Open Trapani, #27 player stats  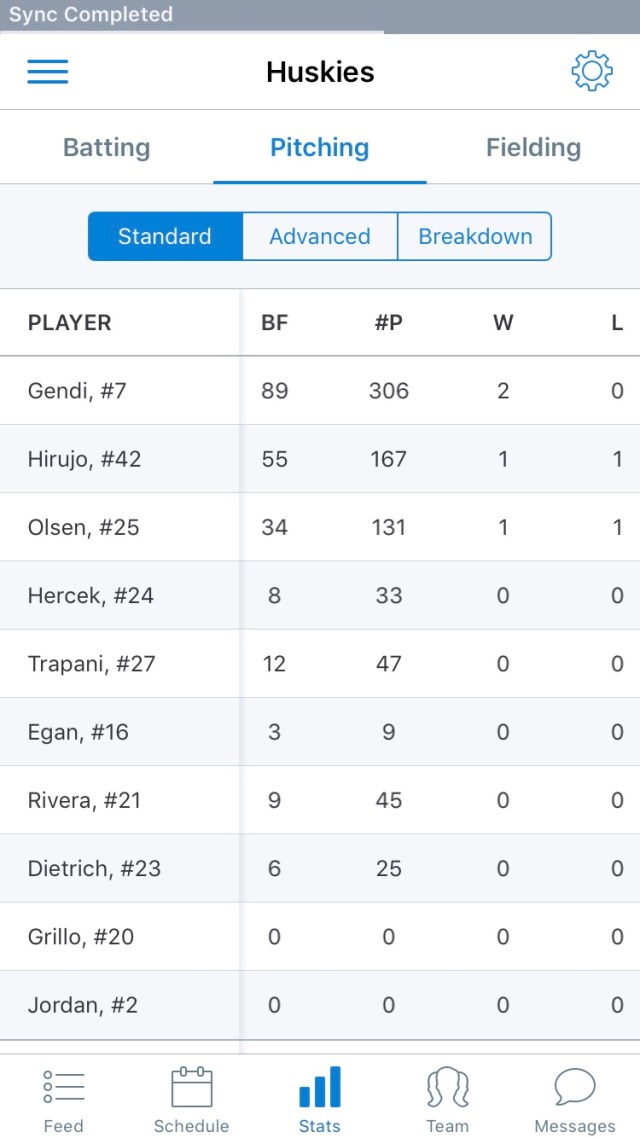(92, 664)
